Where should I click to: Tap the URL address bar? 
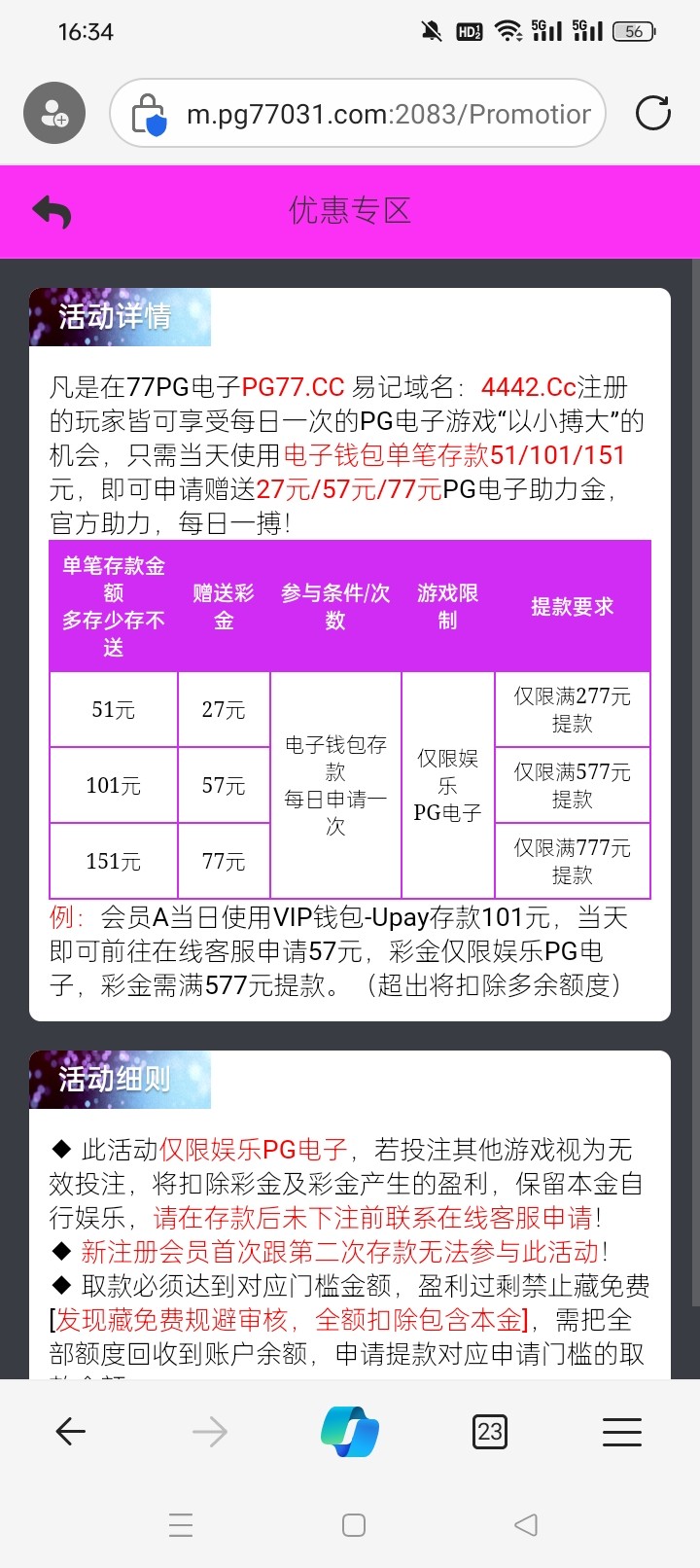tap(387, 114)
